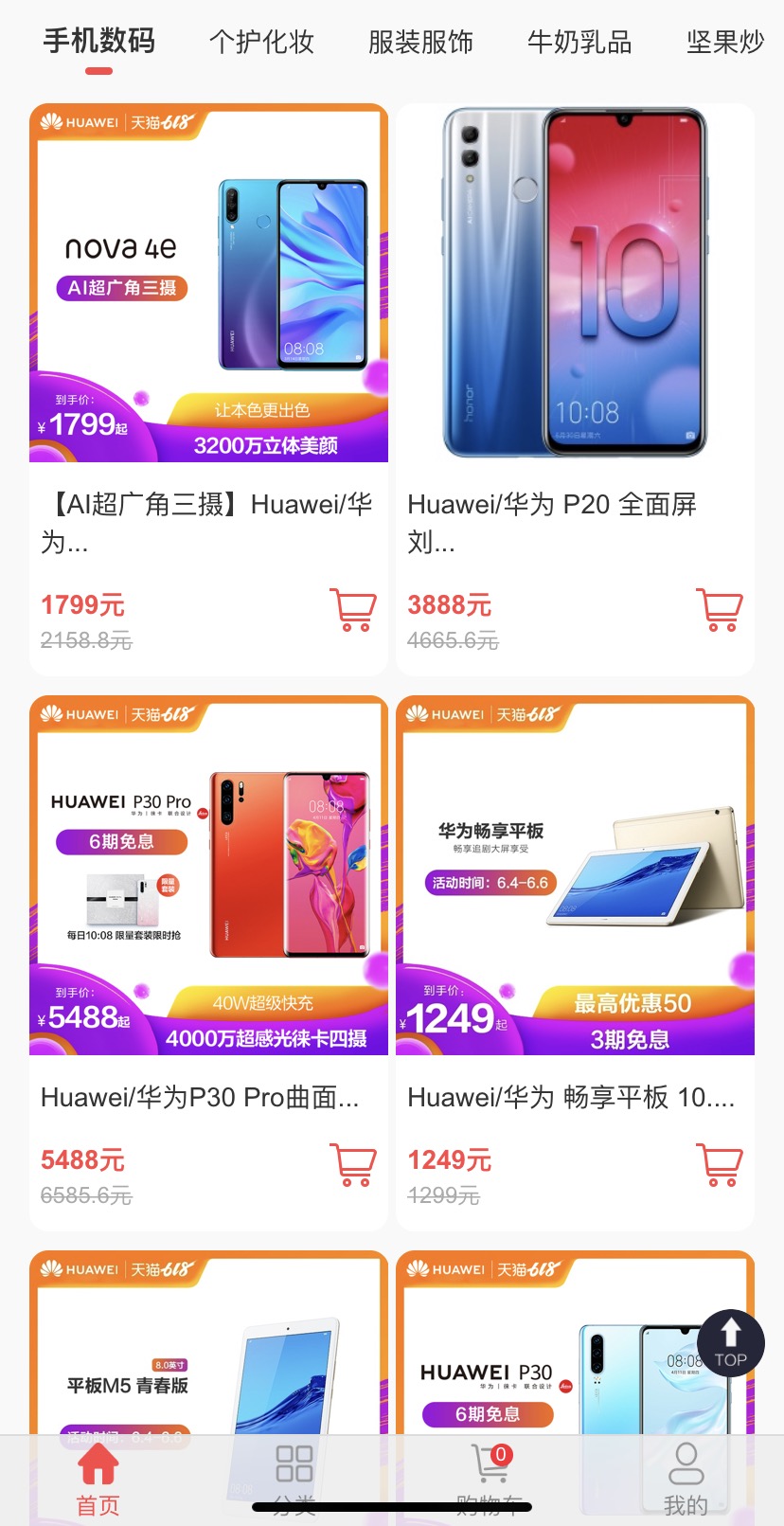784x1526 pixels.
Task: Switch to the 分类 categories tab
Action: [294, 1480]
